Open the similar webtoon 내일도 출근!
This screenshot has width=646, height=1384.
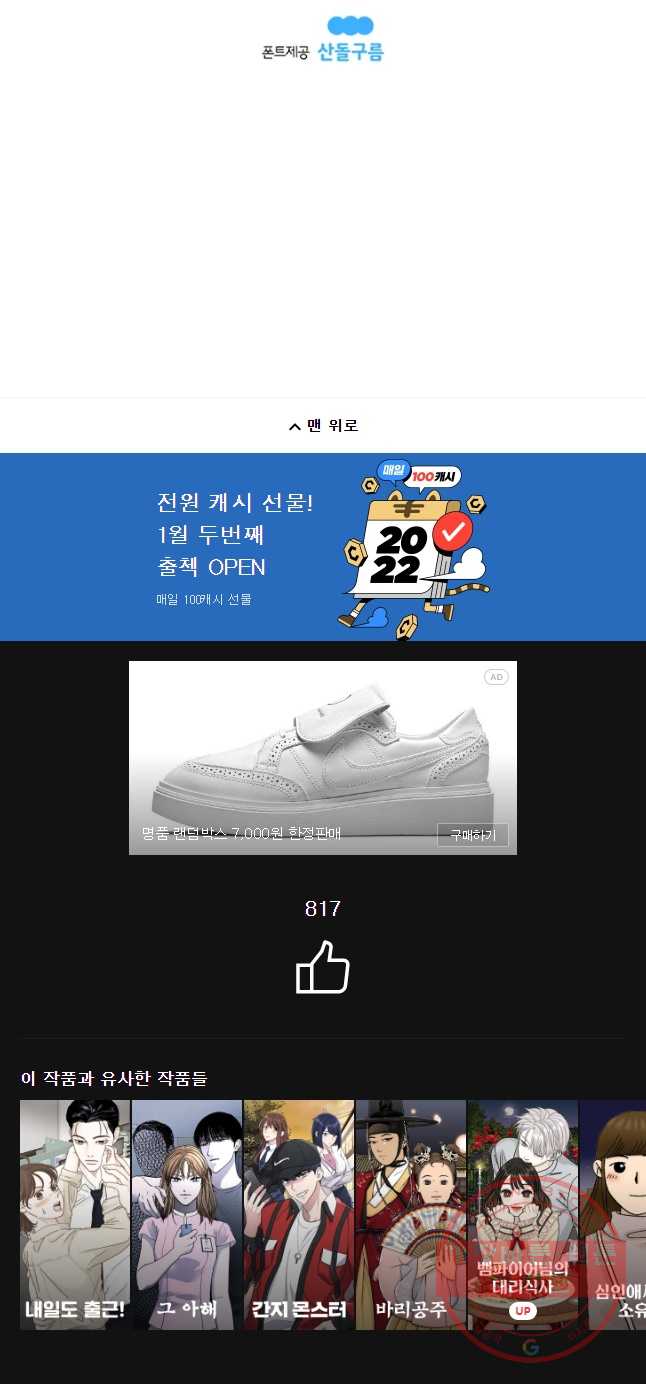coord(75,1215)
